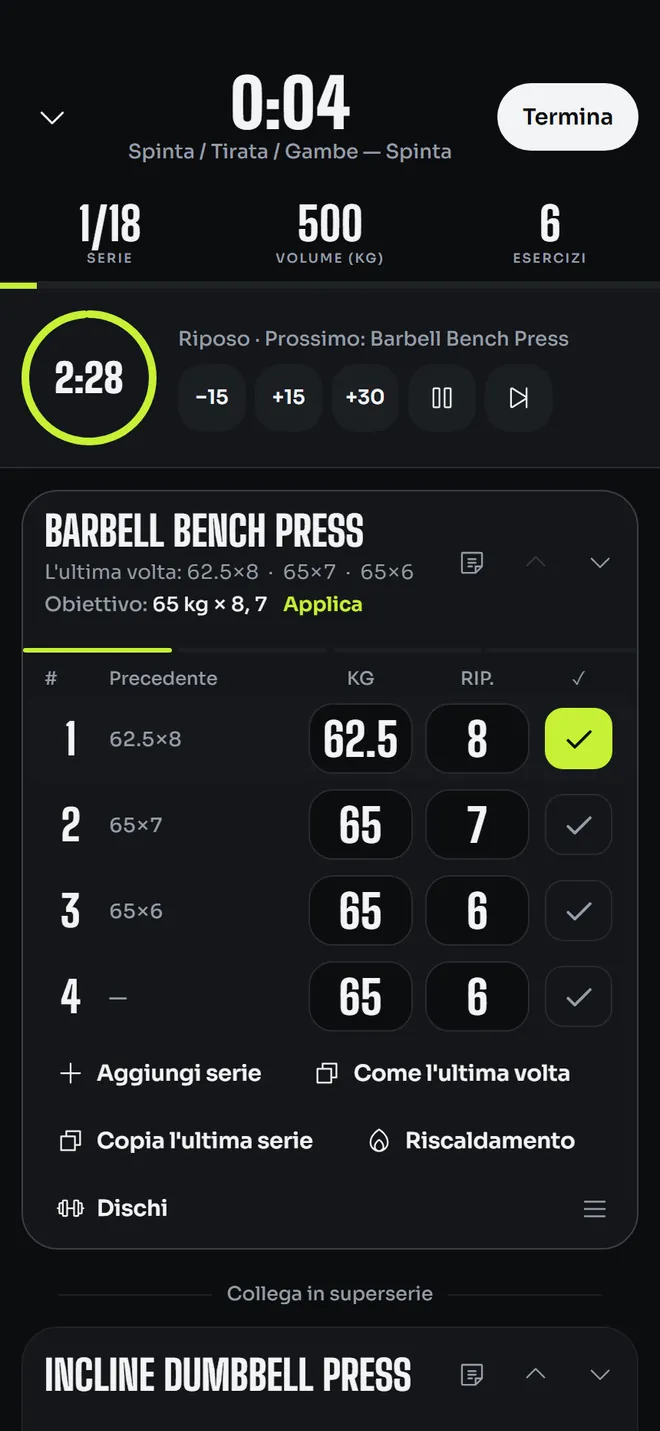
Task: Open notes for Barbell Bench Press
Action: [472, 563]
